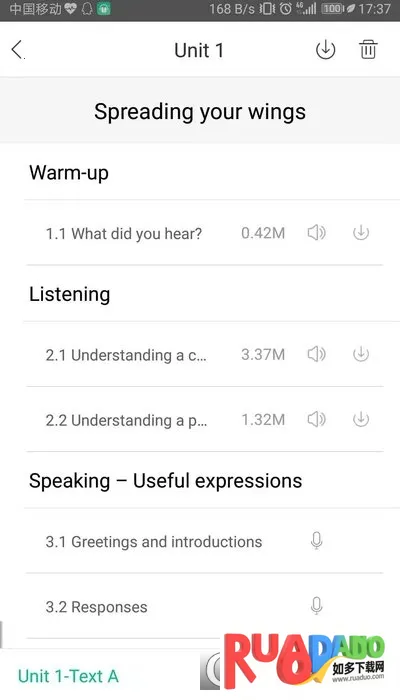Download the 3.37M audio for lesson 2.1

361,354
